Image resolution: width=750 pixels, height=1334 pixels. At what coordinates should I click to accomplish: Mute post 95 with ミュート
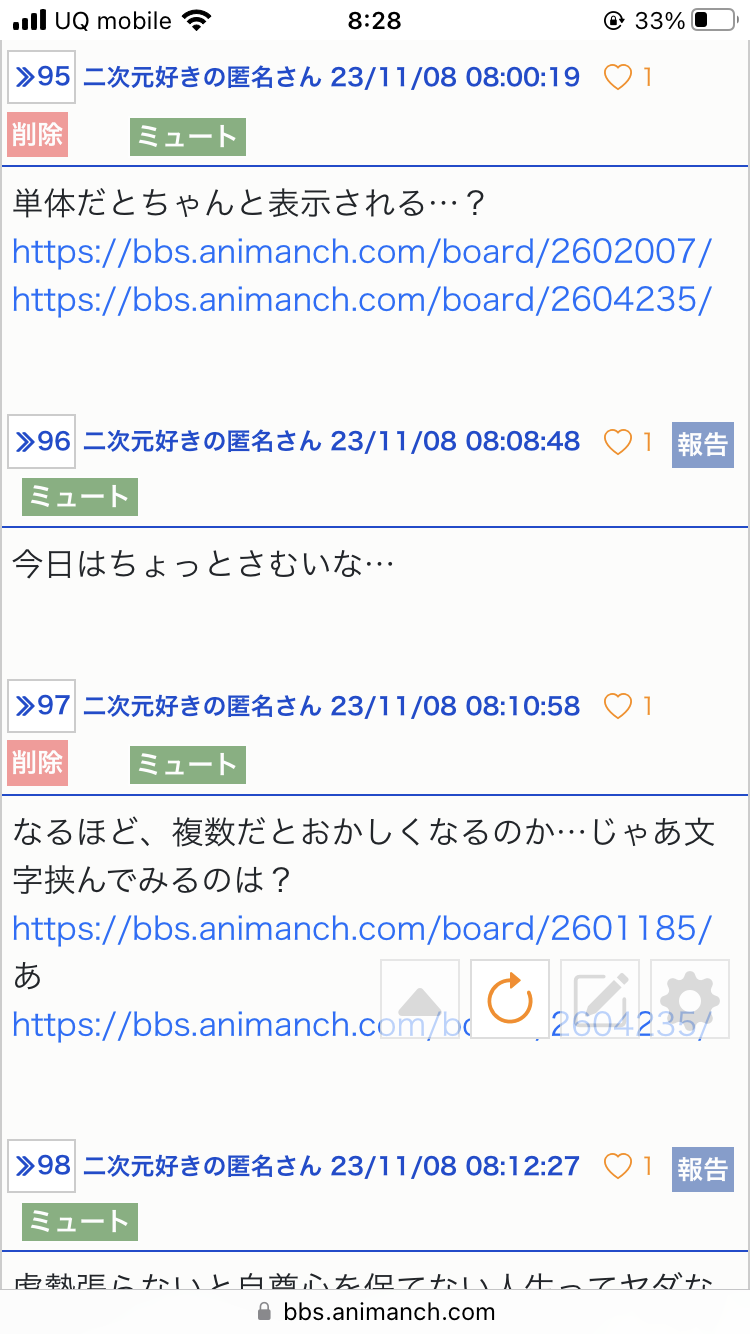187,137
